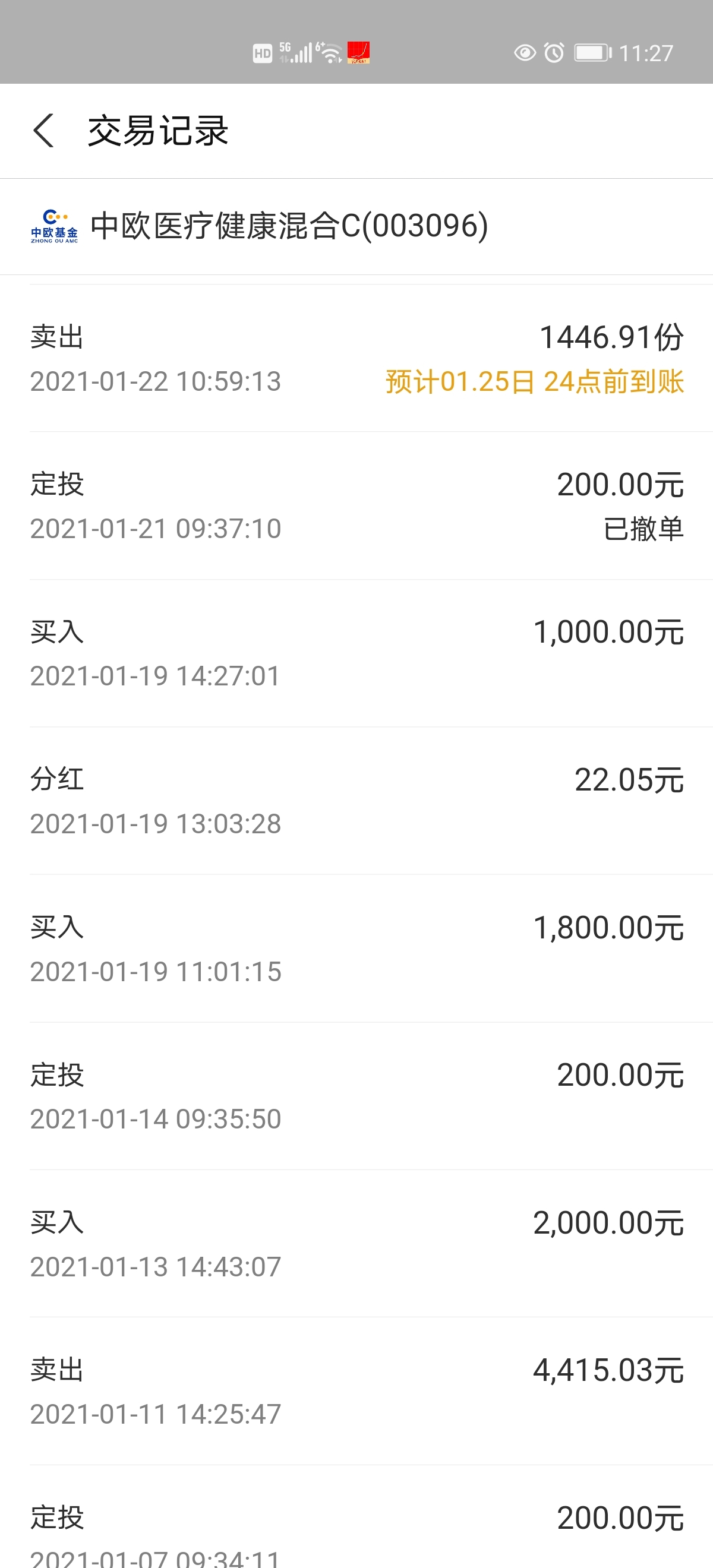Open 定投 record dated 2021-01-14
Screen dimensions: 713x1568
point(356,1096)
